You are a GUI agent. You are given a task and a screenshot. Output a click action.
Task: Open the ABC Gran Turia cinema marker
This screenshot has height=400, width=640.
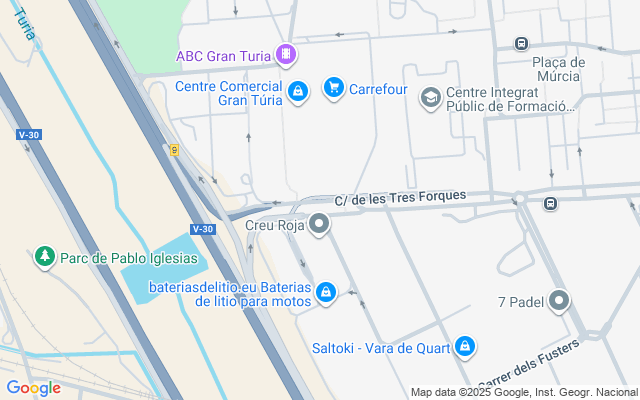[287, 54]
